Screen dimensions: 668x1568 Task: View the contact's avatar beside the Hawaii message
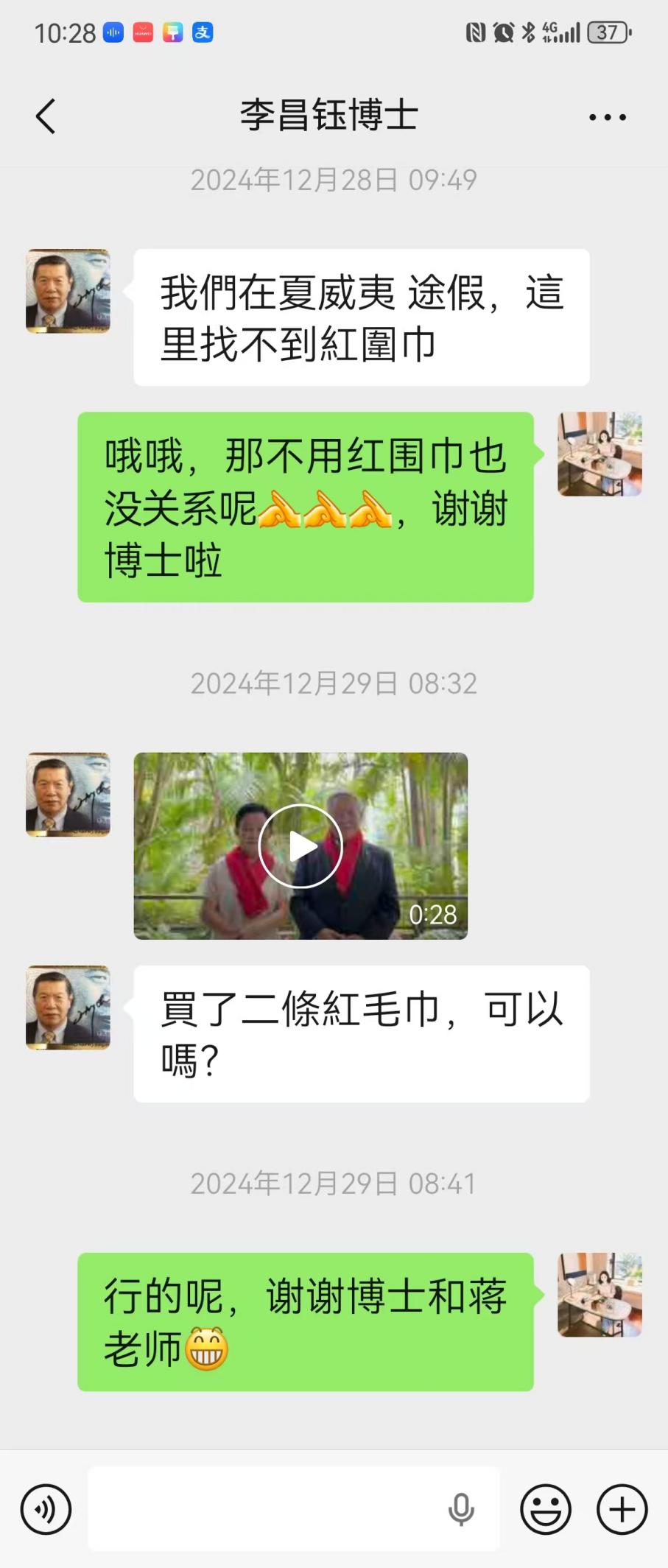68,291
